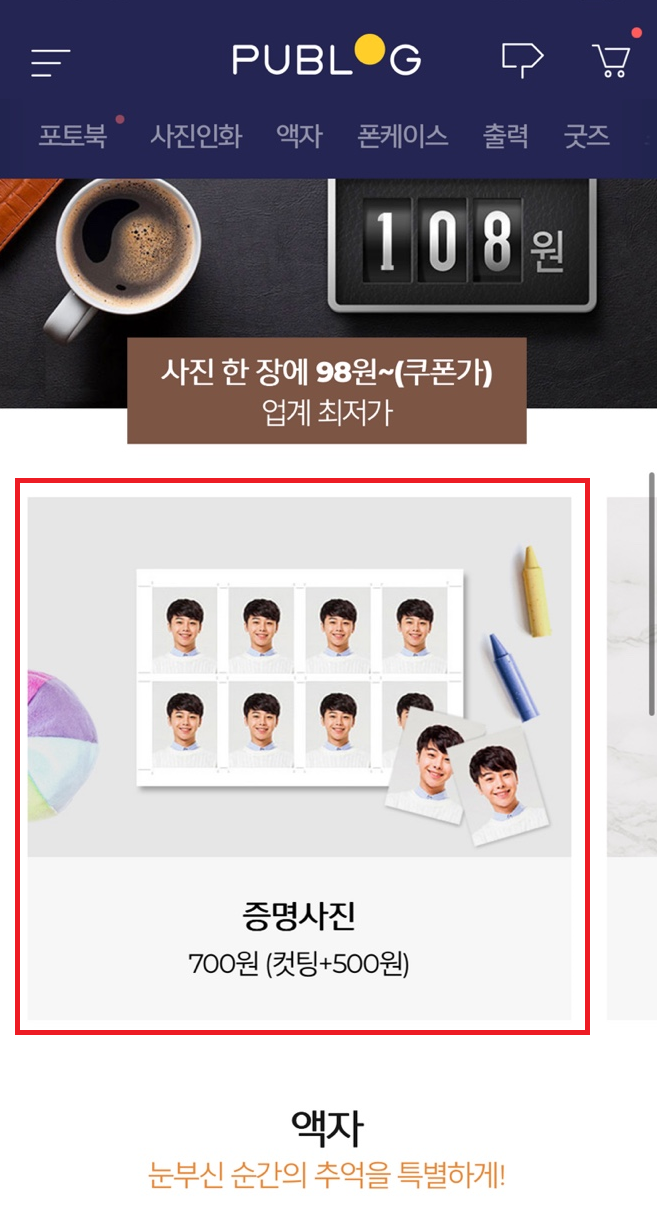Open the 증명사진 product card
Image resolution: width=657 pixels, height=1228 pixels.
[x=300, y=758]
